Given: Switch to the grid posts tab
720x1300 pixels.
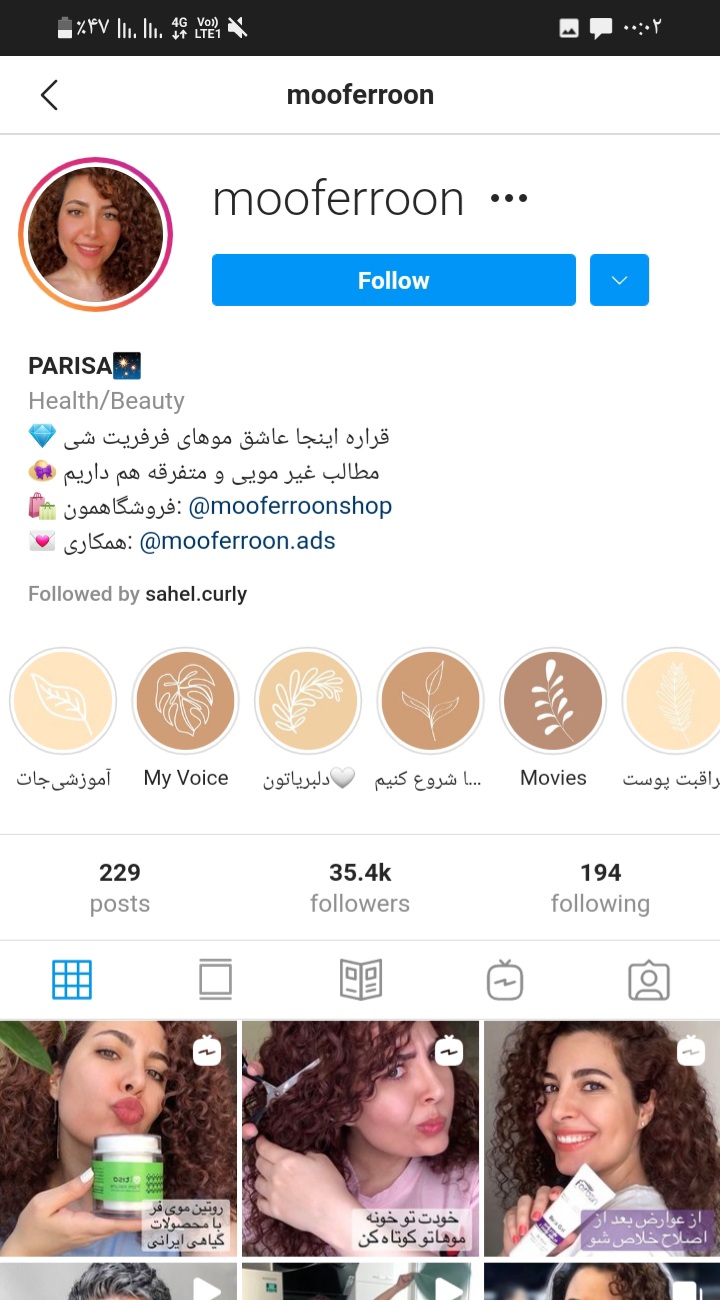Looking at the screenshot, I should coord(72,980).
